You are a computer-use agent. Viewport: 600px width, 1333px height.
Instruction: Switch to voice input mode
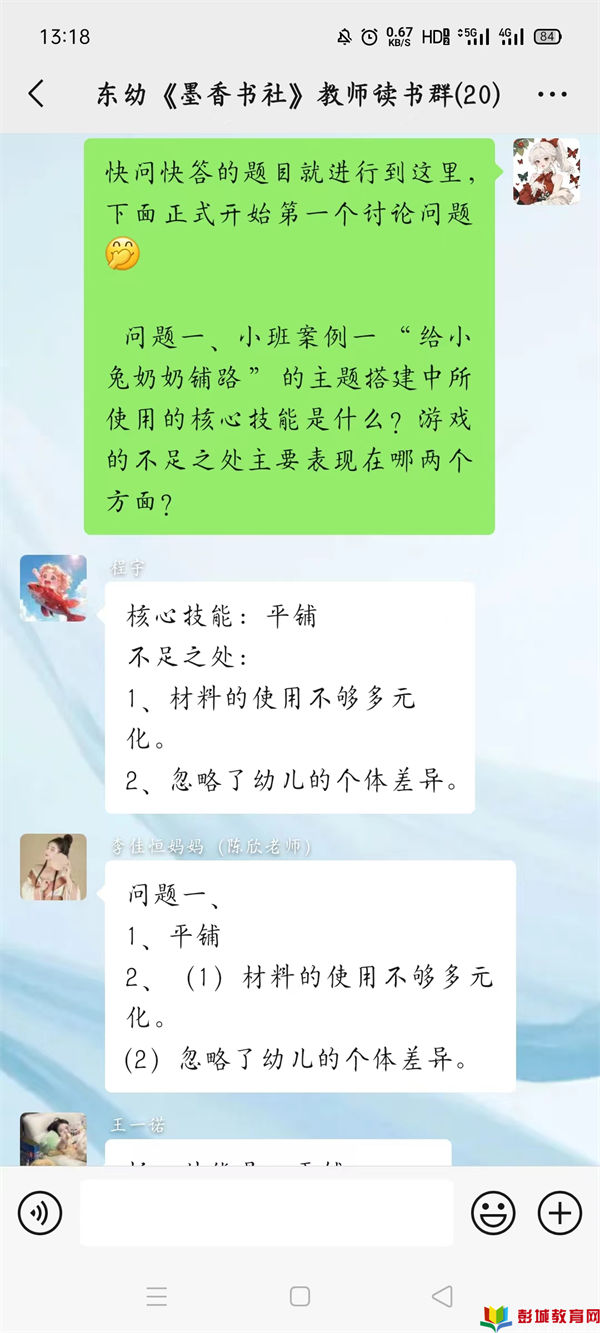[40, 1213]
